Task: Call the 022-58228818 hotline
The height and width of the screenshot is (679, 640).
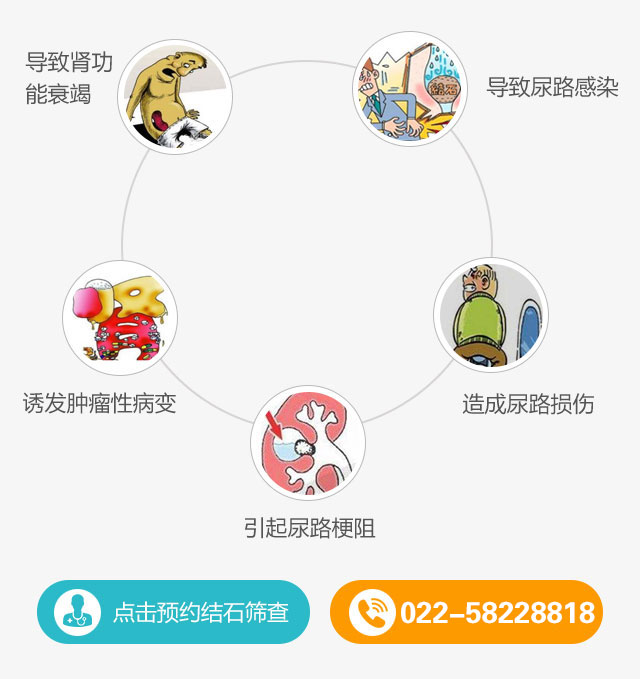Action: pyautogui.click(x=467, y=611)
